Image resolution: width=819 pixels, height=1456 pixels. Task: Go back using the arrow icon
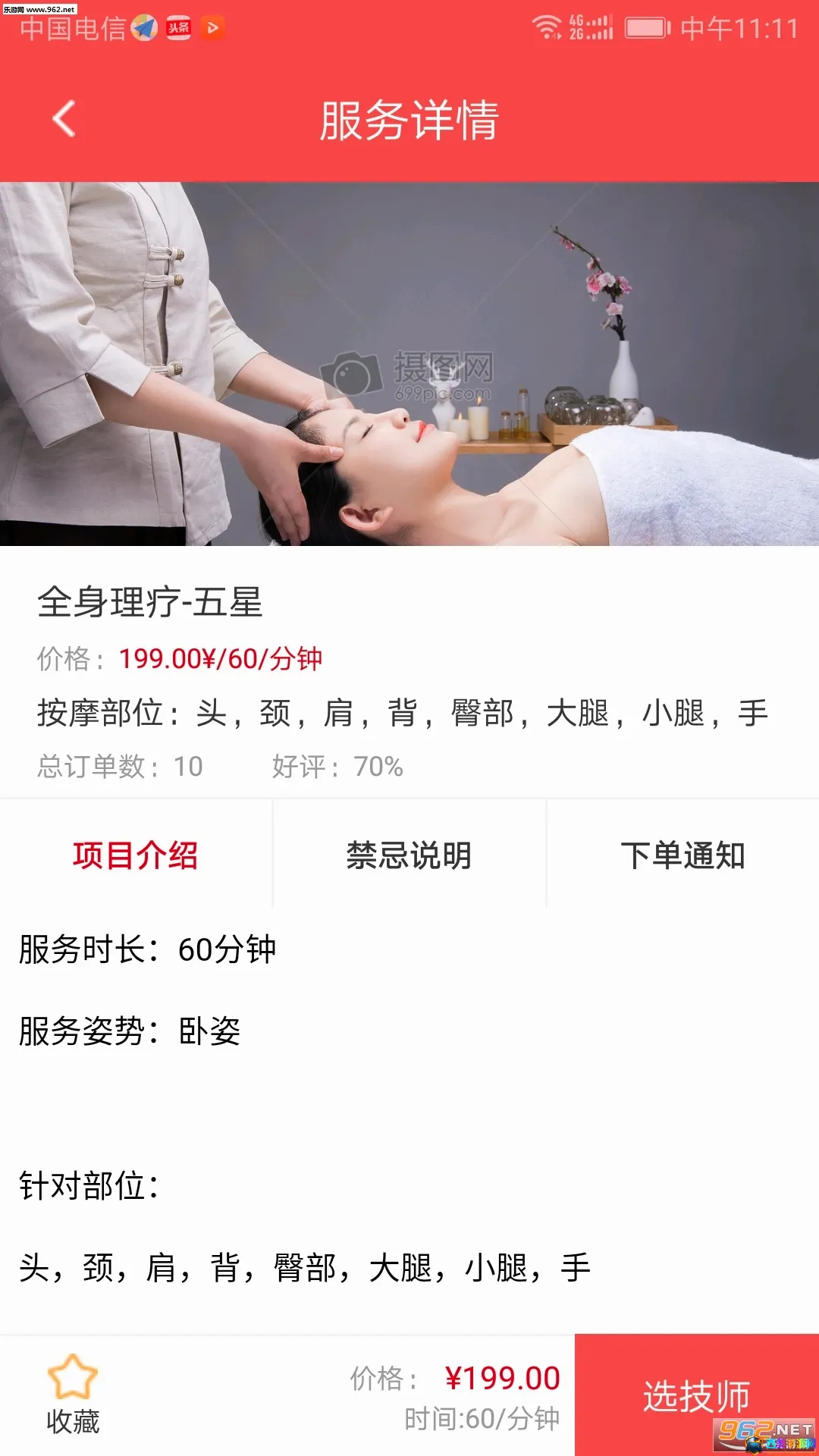[x=64, y=119]
